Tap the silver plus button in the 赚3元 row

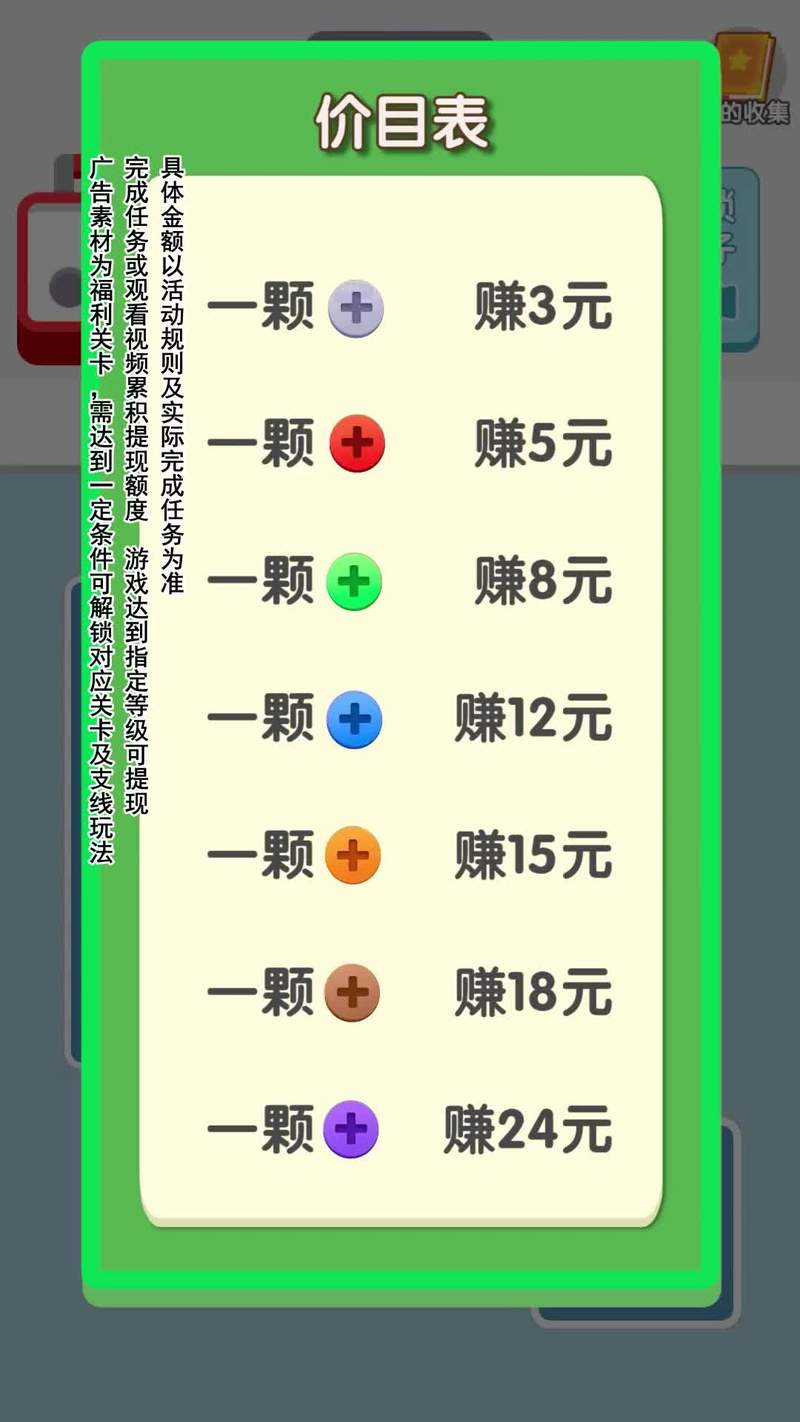click(355, 310)
